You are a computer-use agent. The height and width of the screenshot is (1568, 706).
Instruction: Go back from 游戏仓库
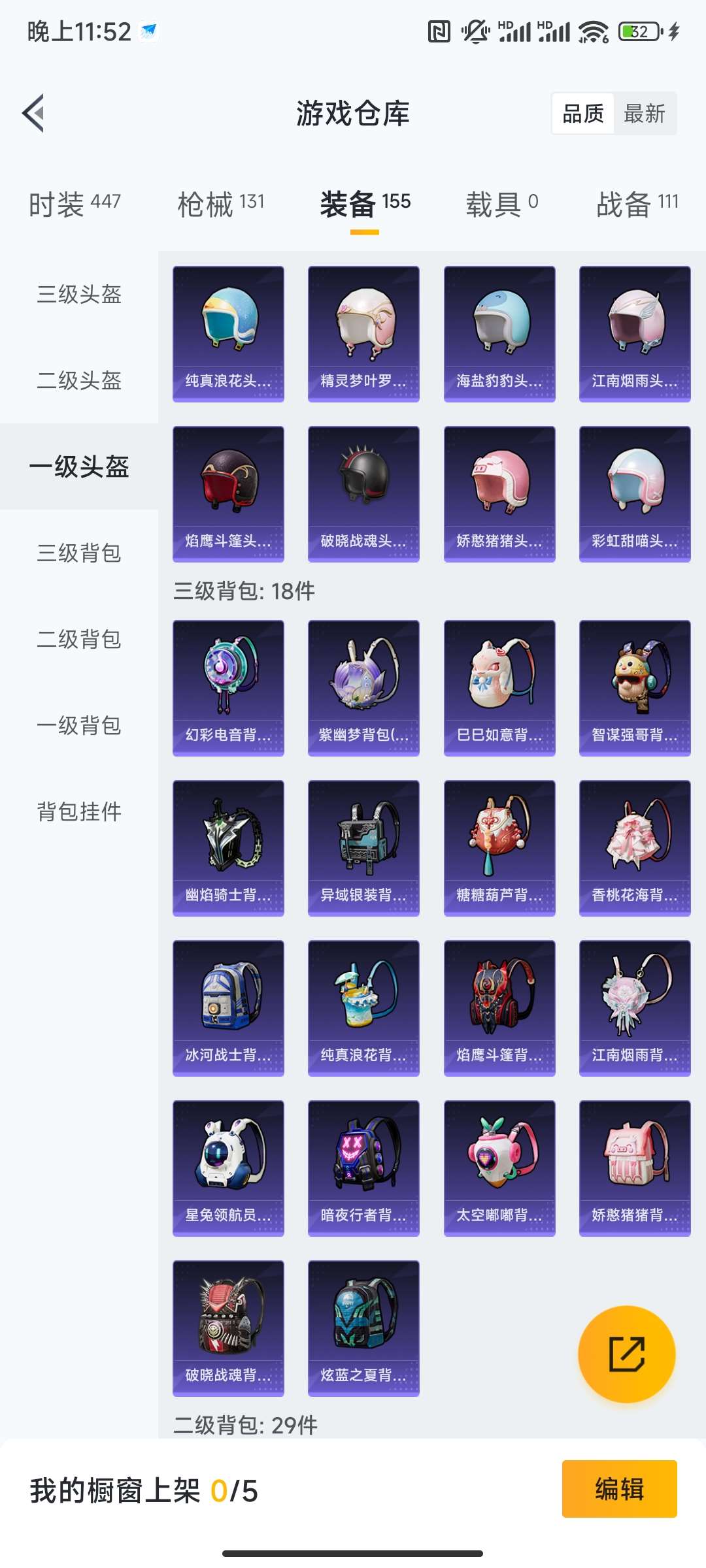point(34,113)
